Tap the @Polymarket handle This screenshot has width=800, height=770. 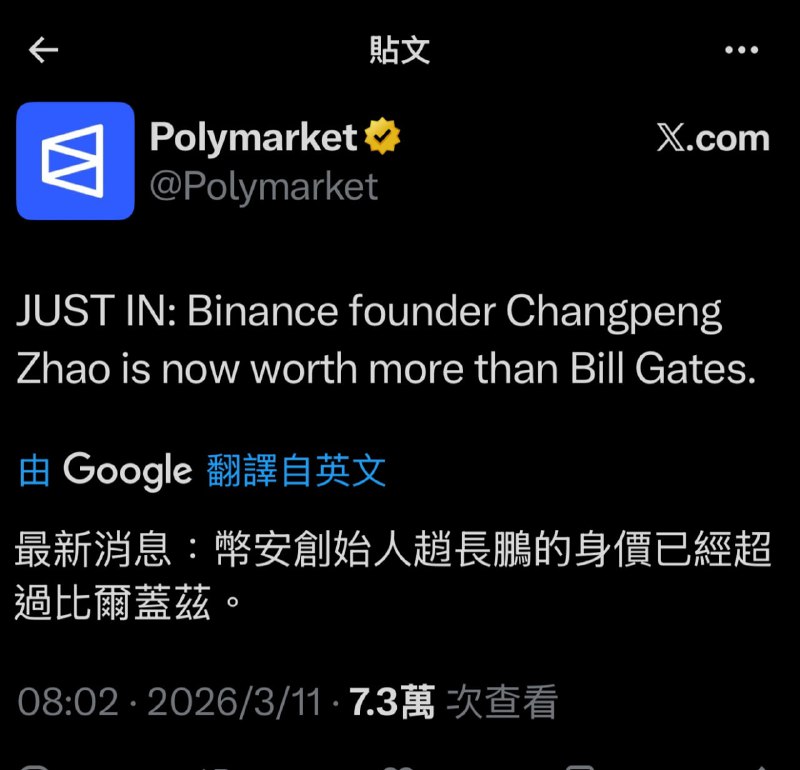tap(263, 187)
